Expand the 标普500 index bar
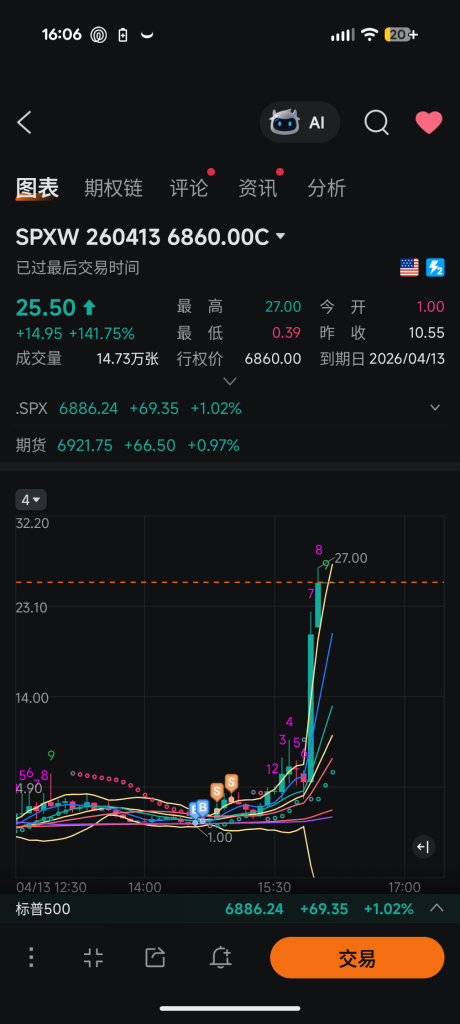The height and width of the screenshot is (1024, 460). (x=436, y=908)
